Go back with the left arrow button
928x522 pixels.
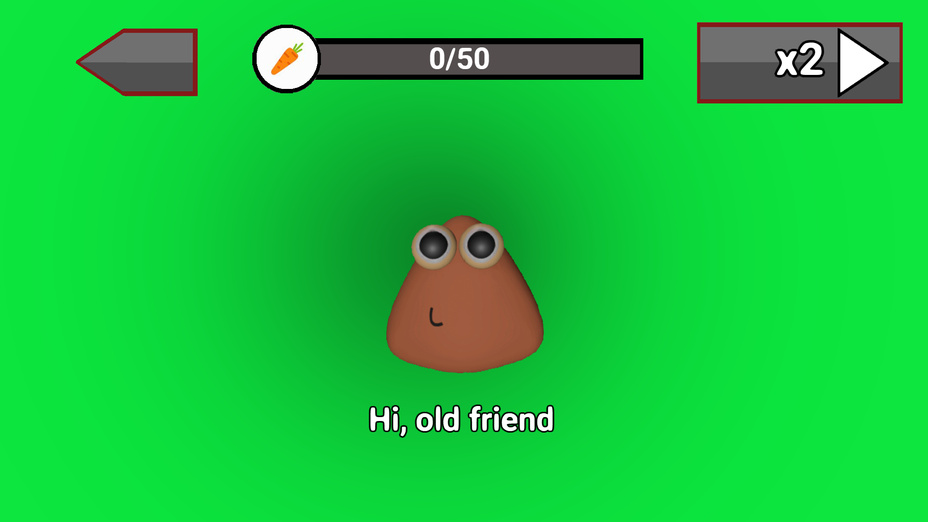tap(141, 62)
